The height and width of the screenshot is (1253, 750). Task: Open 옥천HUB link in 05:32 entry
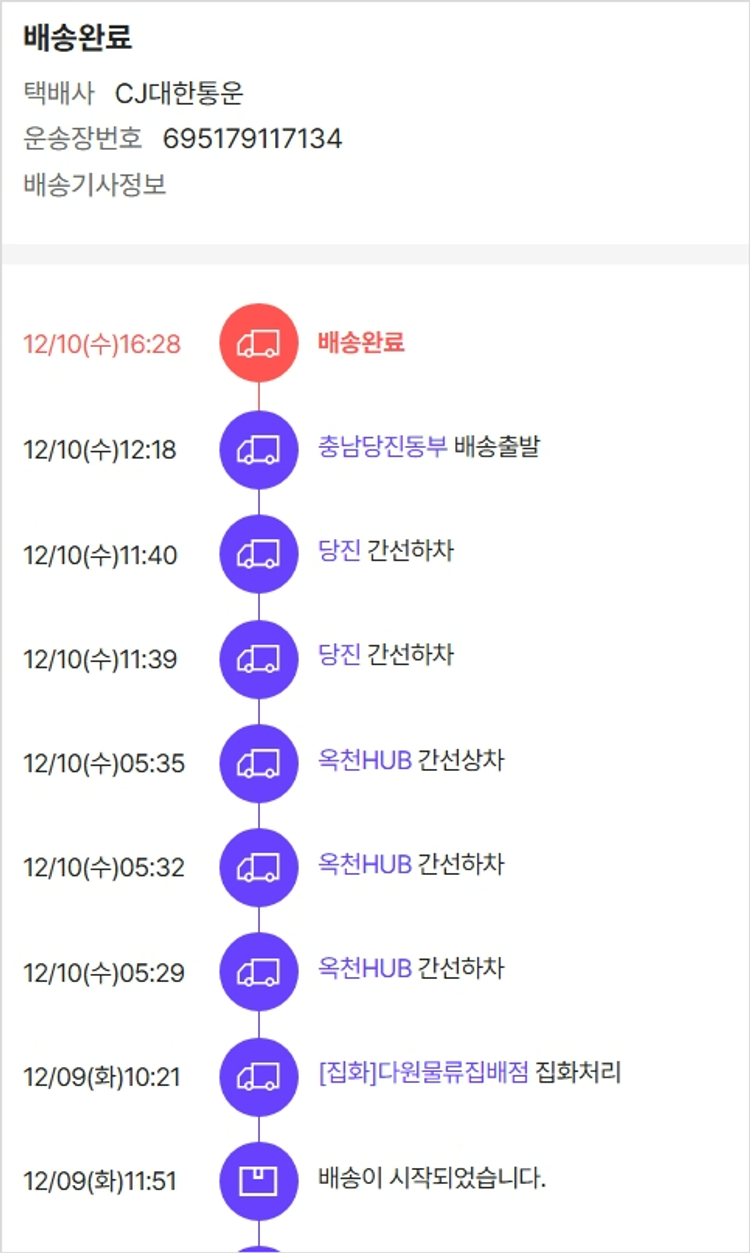click(x=365, y=864)
